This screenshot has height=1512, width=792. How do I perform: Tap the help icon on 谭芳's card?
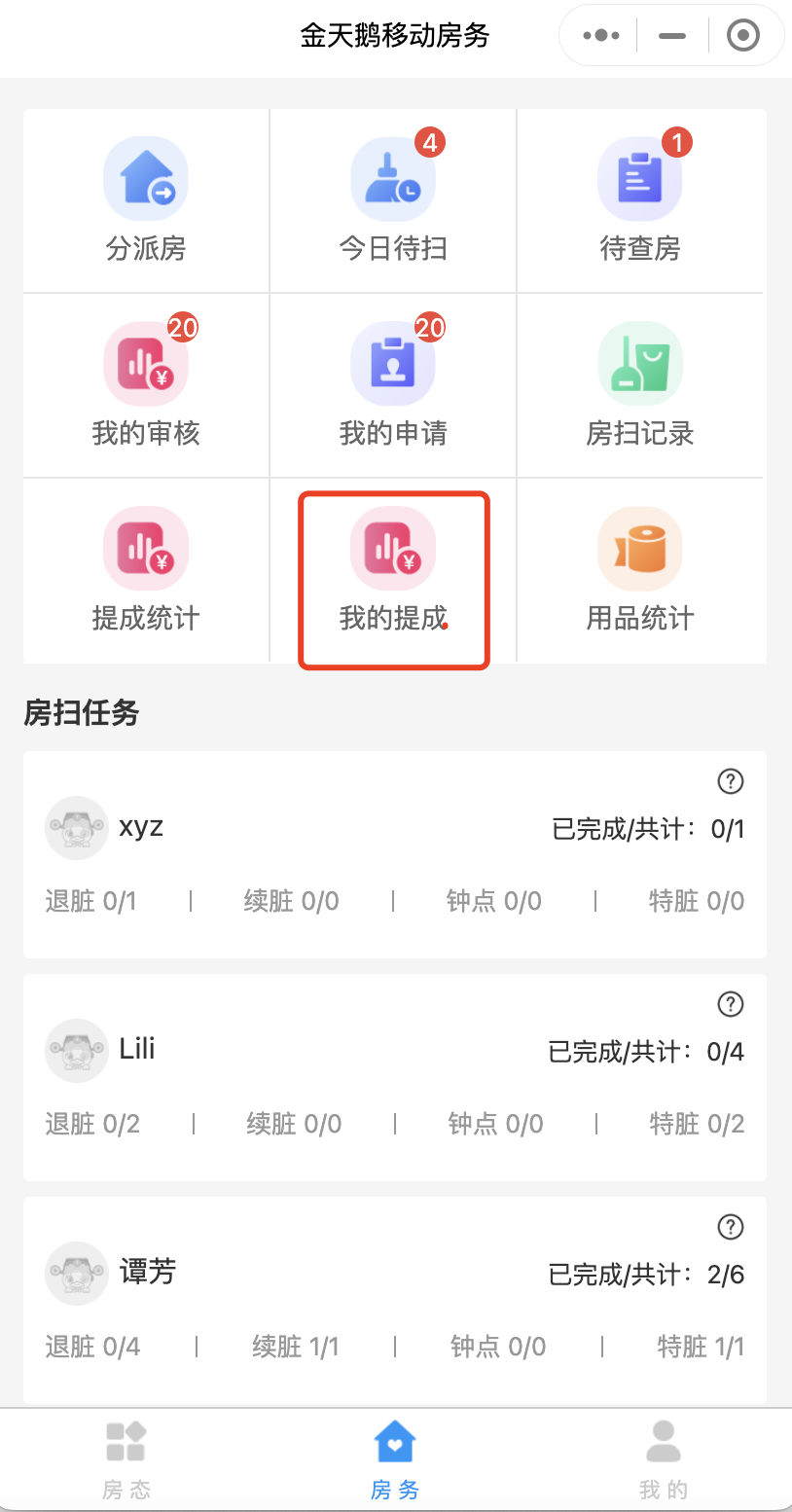[730, 1226]
